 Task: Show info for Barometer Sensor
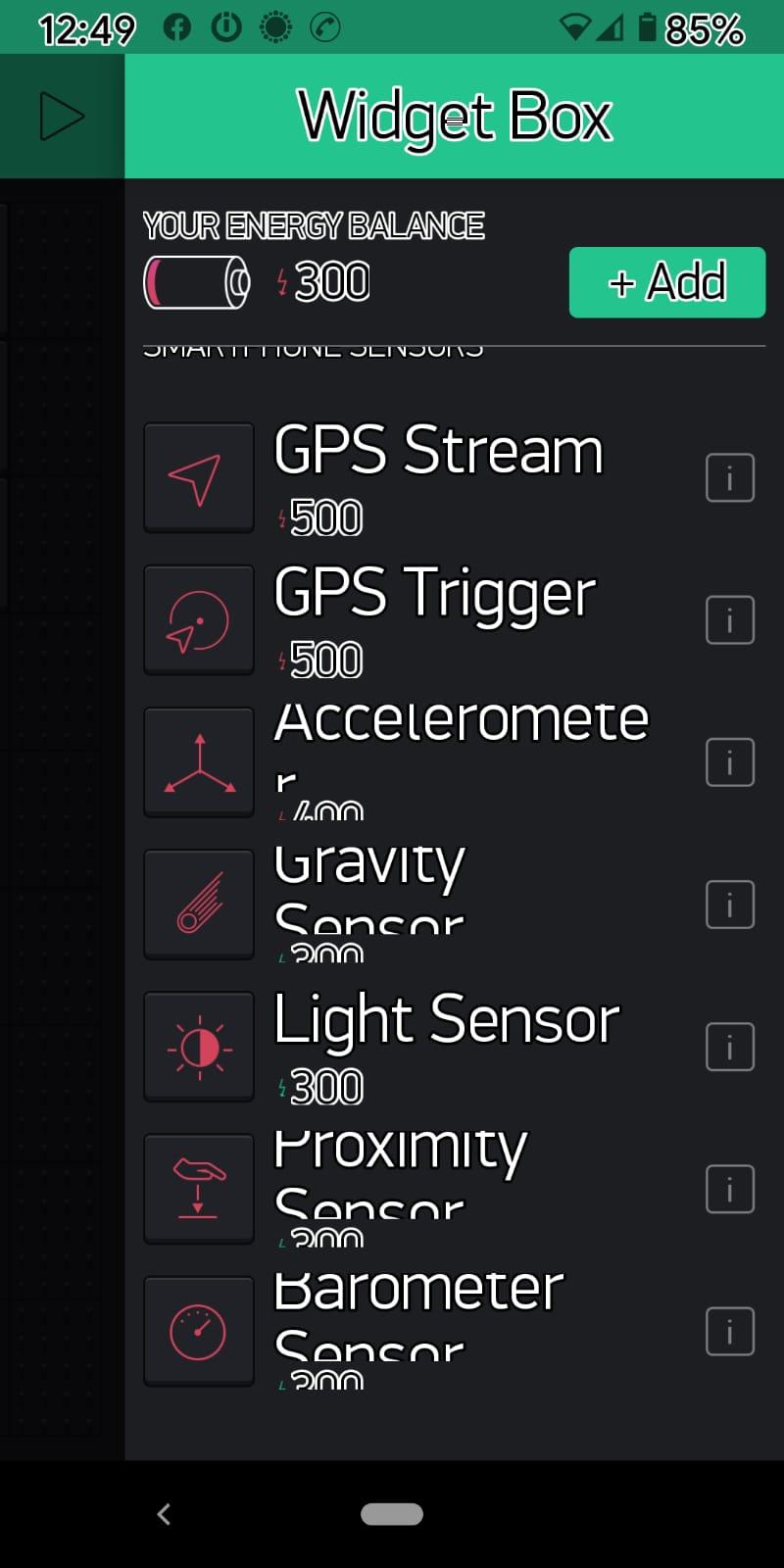(729, 1331)
